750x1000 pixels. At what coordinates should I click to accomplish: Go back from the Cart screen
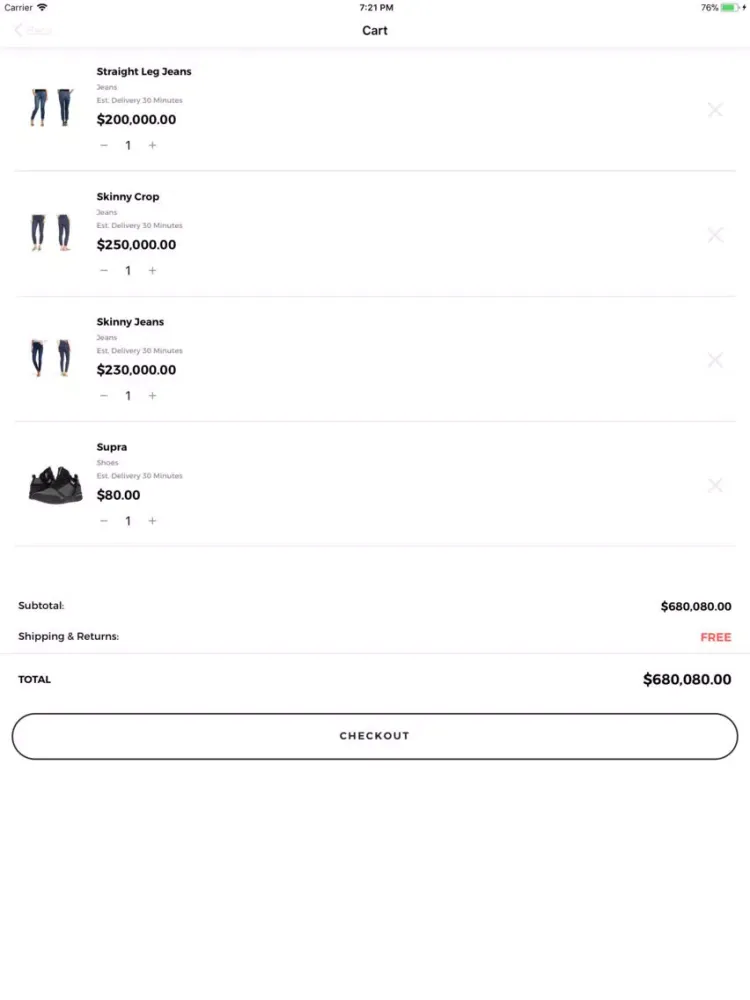tap(32, 30)
